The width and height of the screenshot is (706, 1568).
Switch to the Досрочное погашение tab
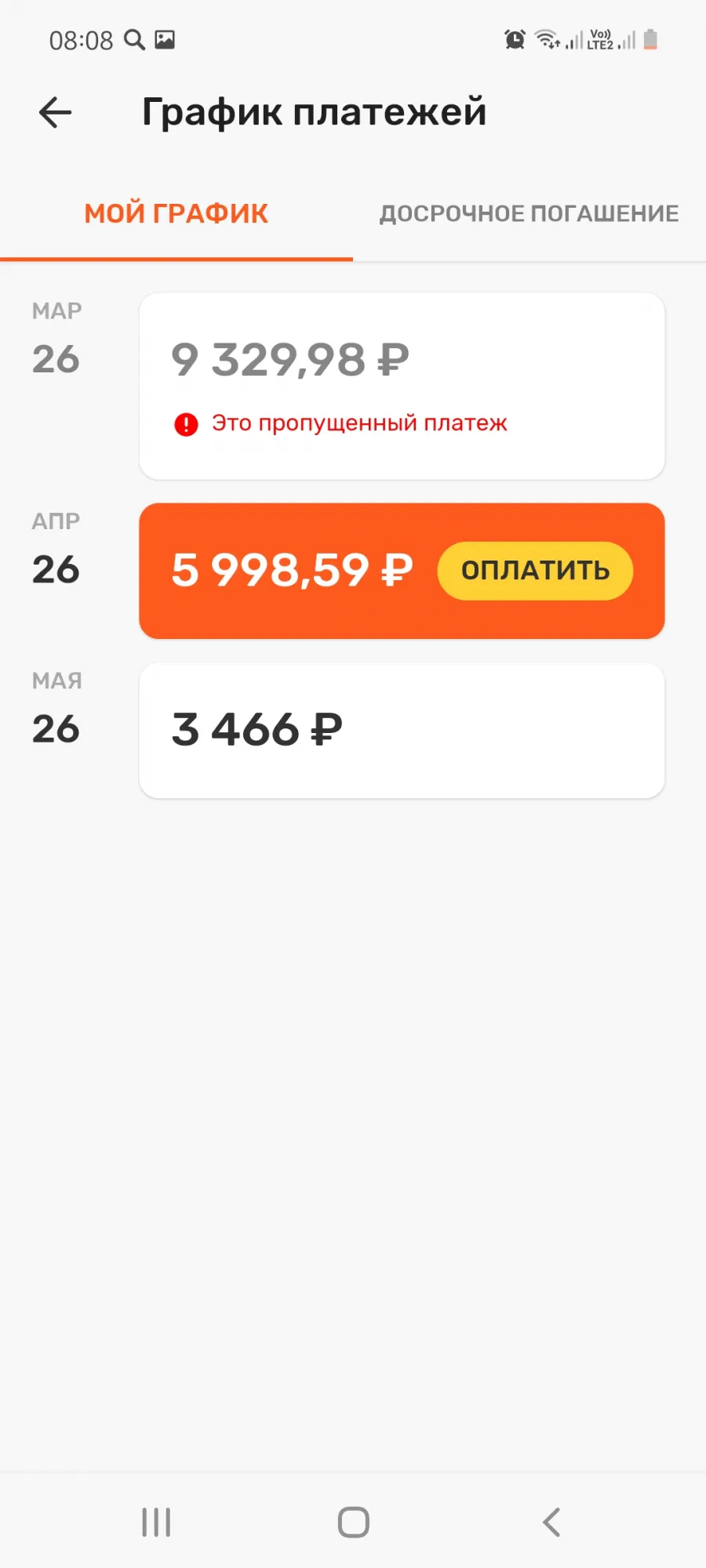click(529, 213)
